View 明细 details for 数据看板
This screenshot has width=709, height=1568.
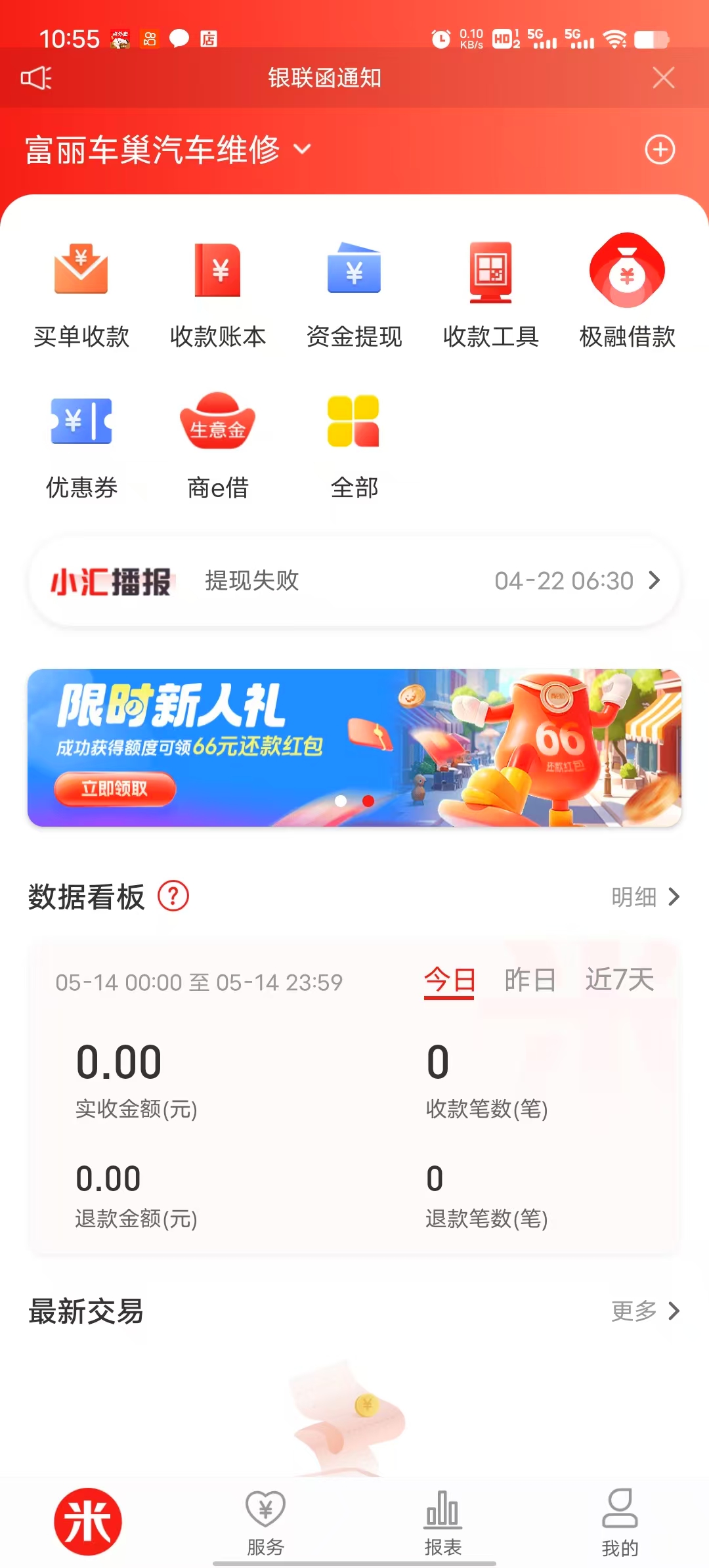pyautogui.click(x=645, y=897)
